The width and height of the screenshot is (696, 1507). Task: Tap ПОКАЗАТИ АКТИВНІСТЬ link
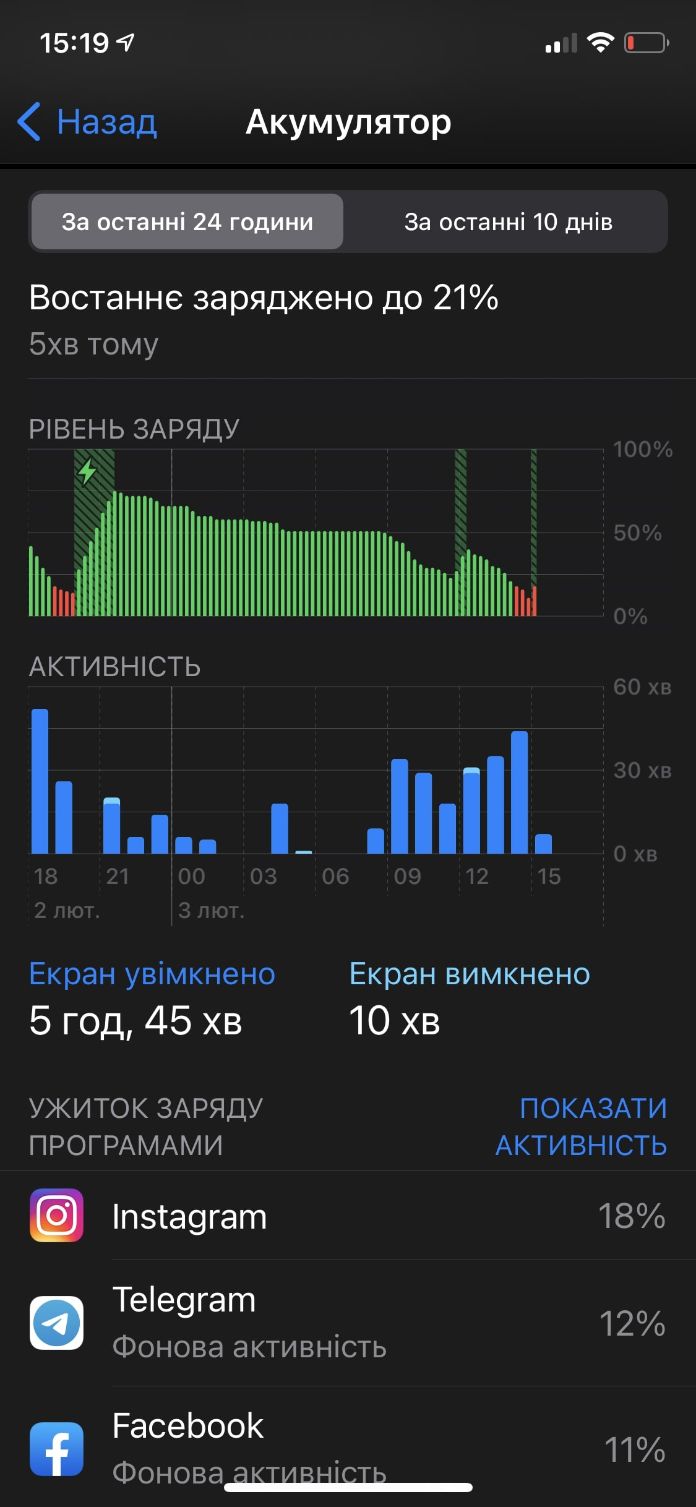point(581,1126)
